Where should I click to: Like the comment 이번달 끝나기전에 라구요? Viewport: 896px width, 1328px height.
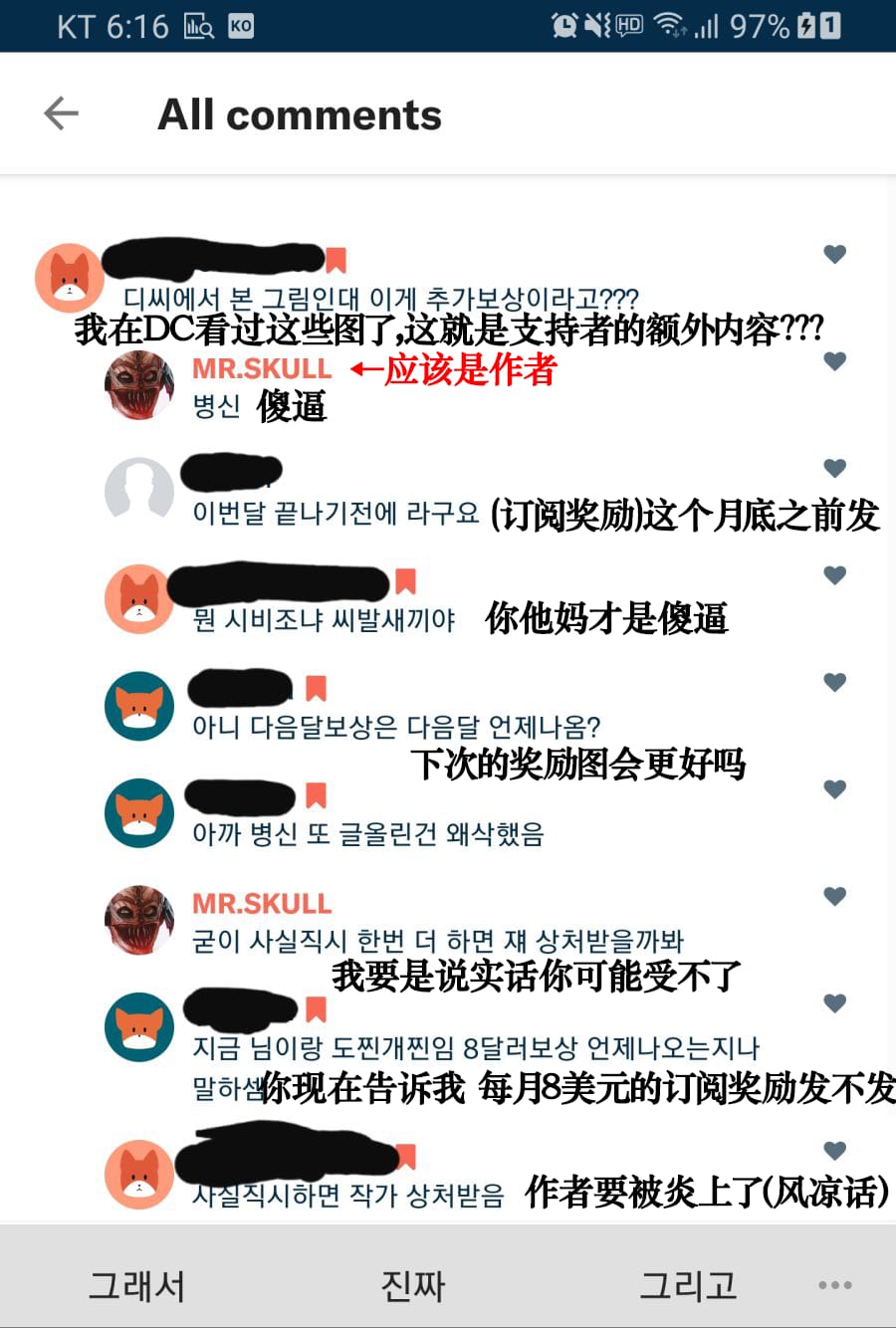[x=834, y=468]
